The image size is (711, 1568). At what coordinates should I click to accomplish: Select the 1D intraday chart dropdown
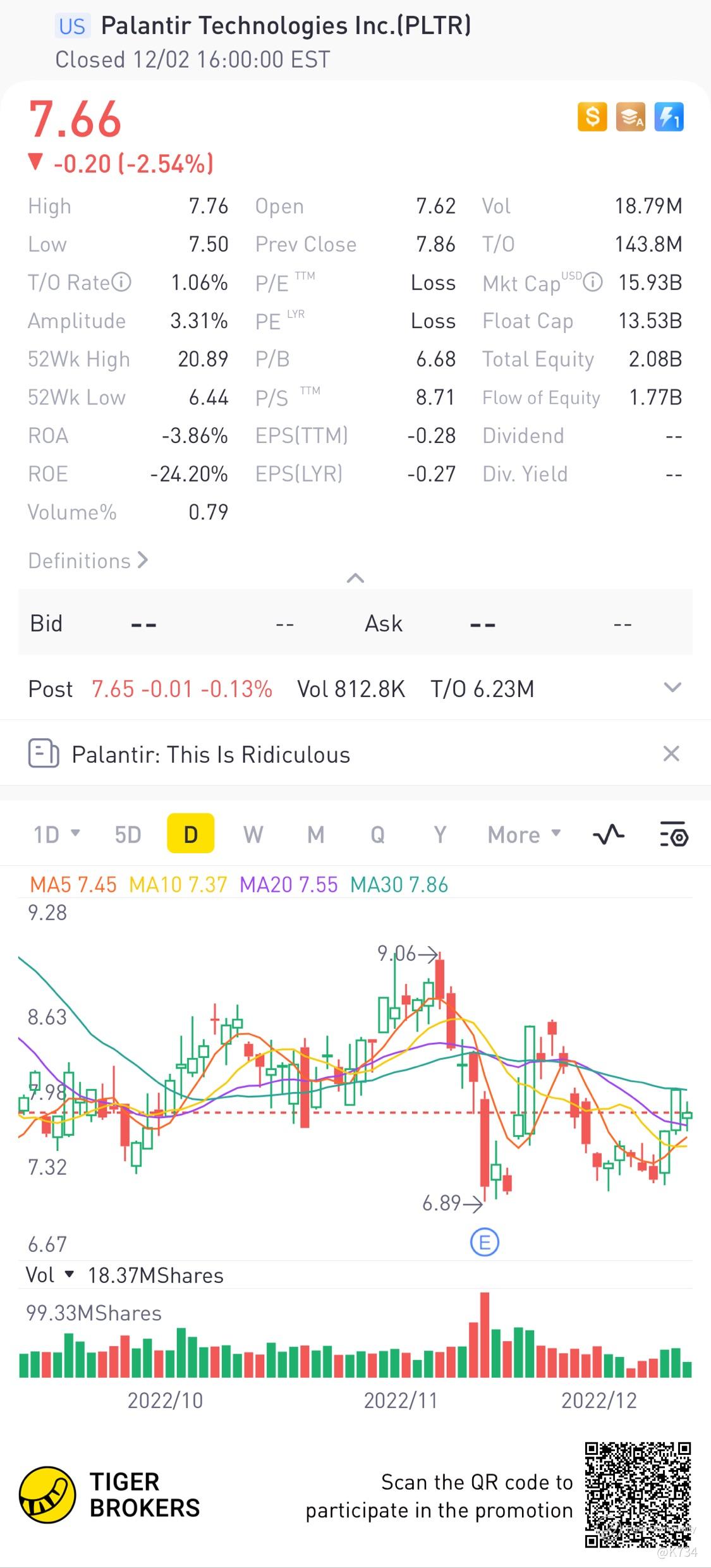56,835
